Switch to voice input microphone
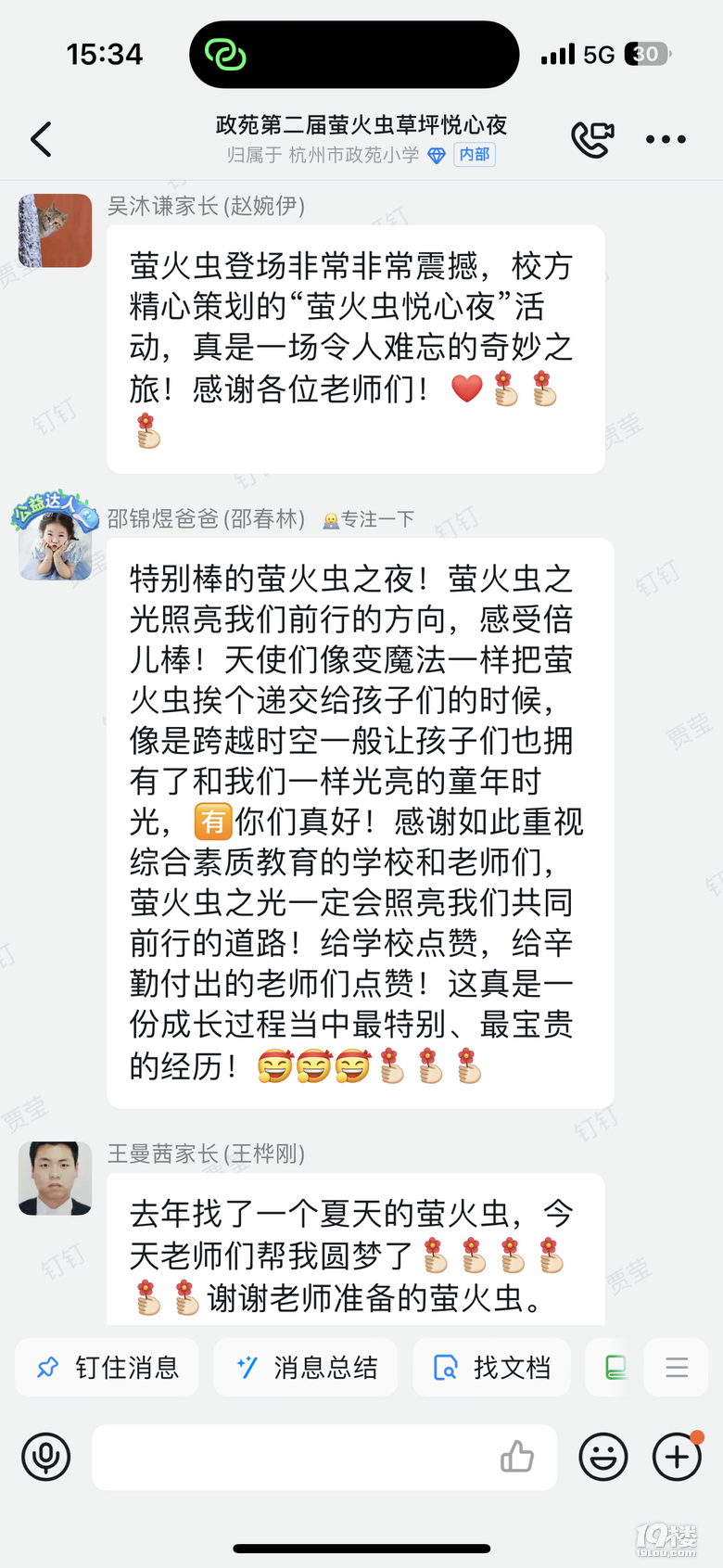 pyautogui.click(x=46, y=1457)
